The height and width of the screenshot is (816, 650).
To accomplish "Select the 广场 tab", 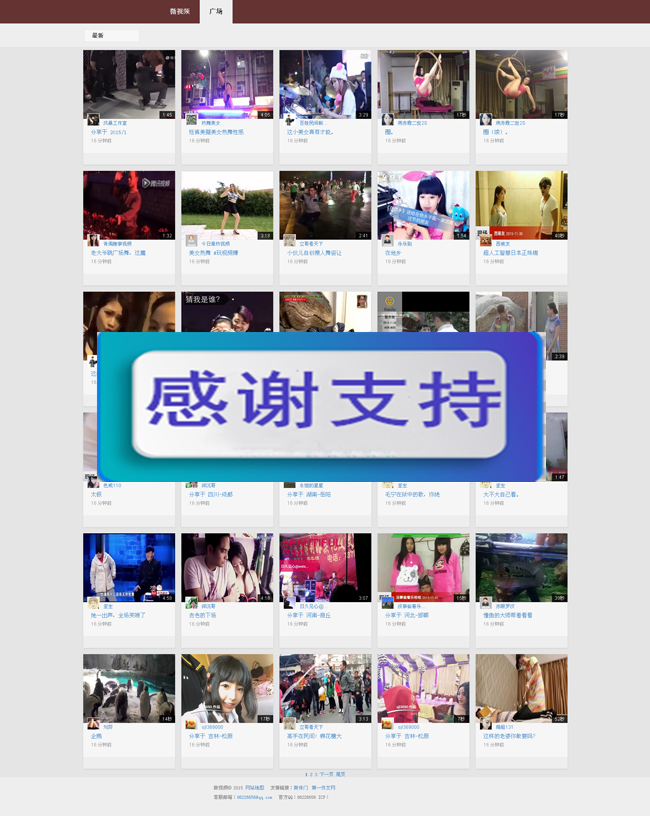I will 216,11.
